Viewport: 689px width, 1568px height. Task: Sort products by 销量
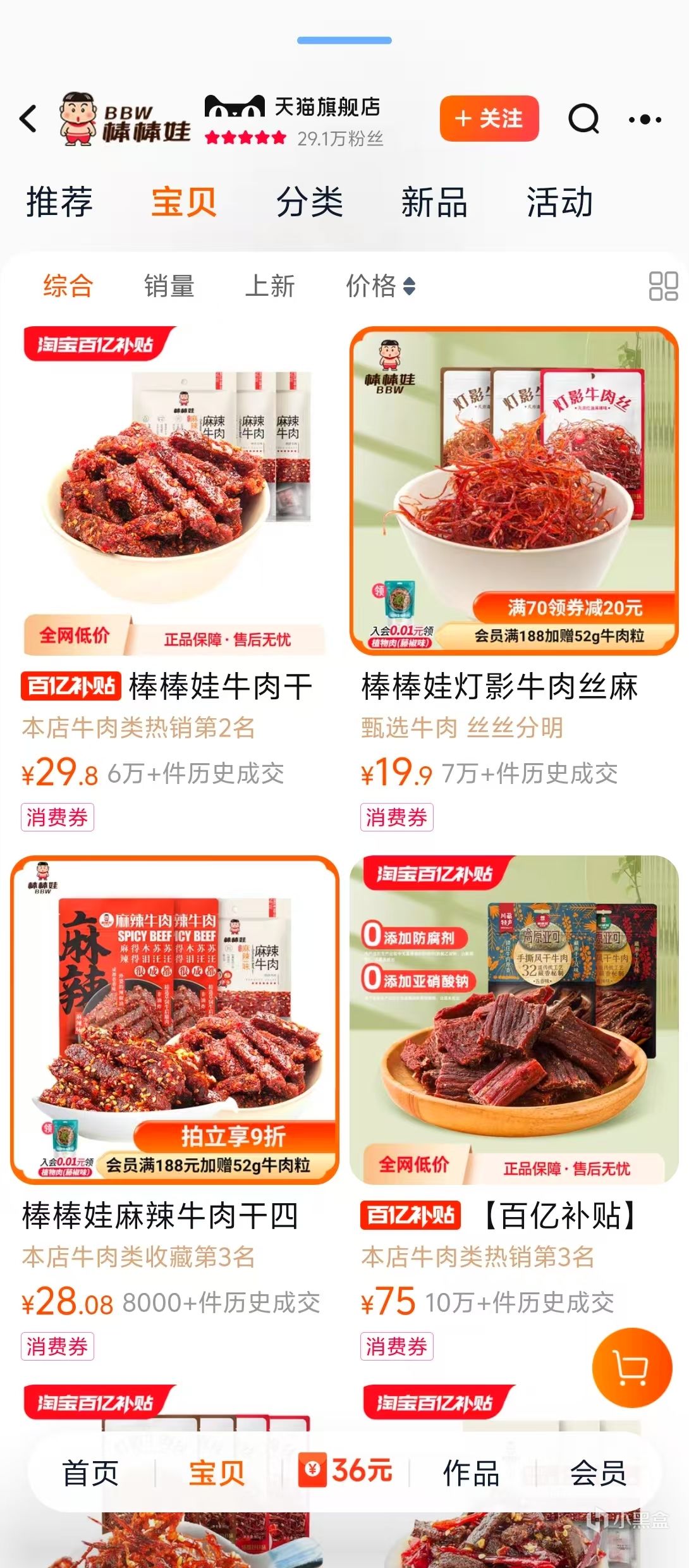(169, 286)
